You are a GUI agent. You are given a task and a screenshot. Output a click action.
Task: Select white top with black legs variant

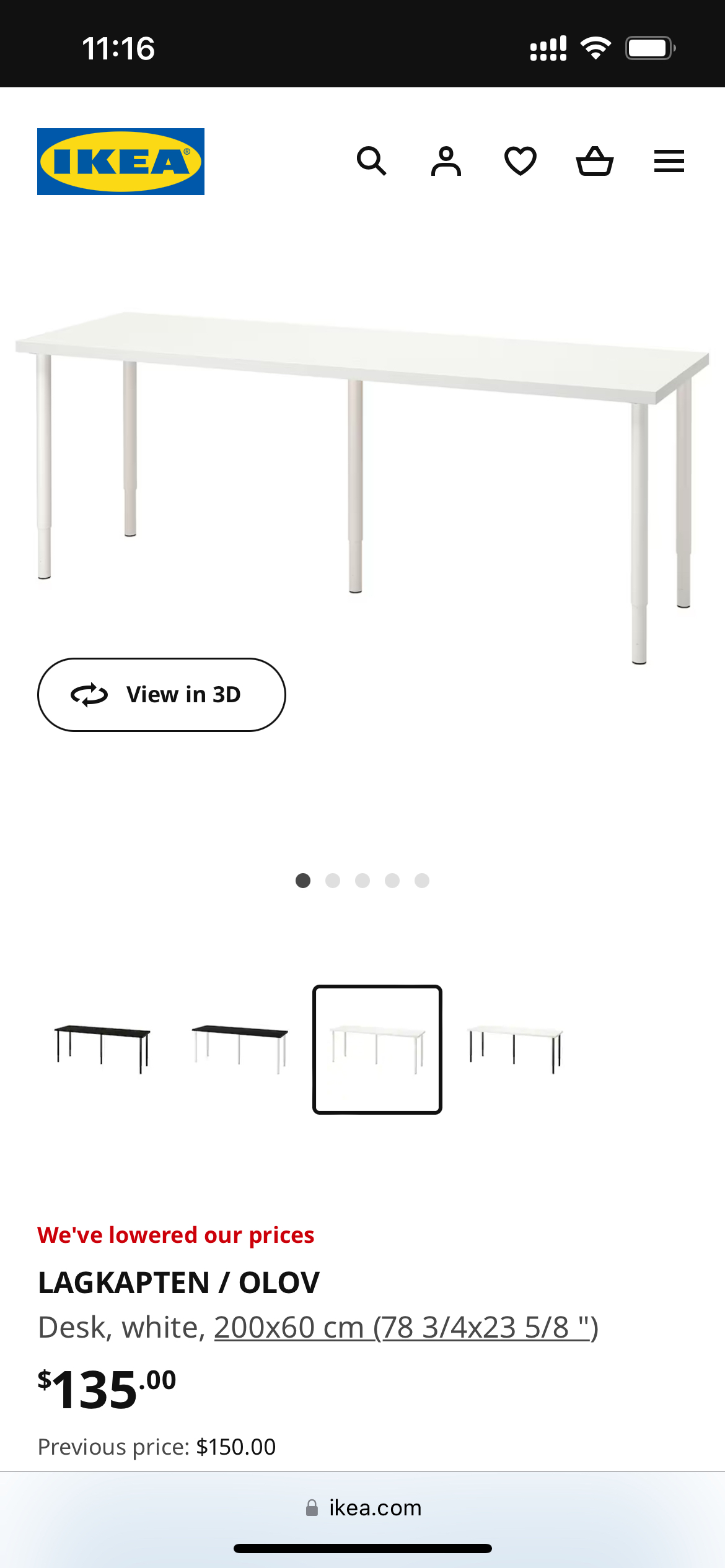coord(515,1049)
